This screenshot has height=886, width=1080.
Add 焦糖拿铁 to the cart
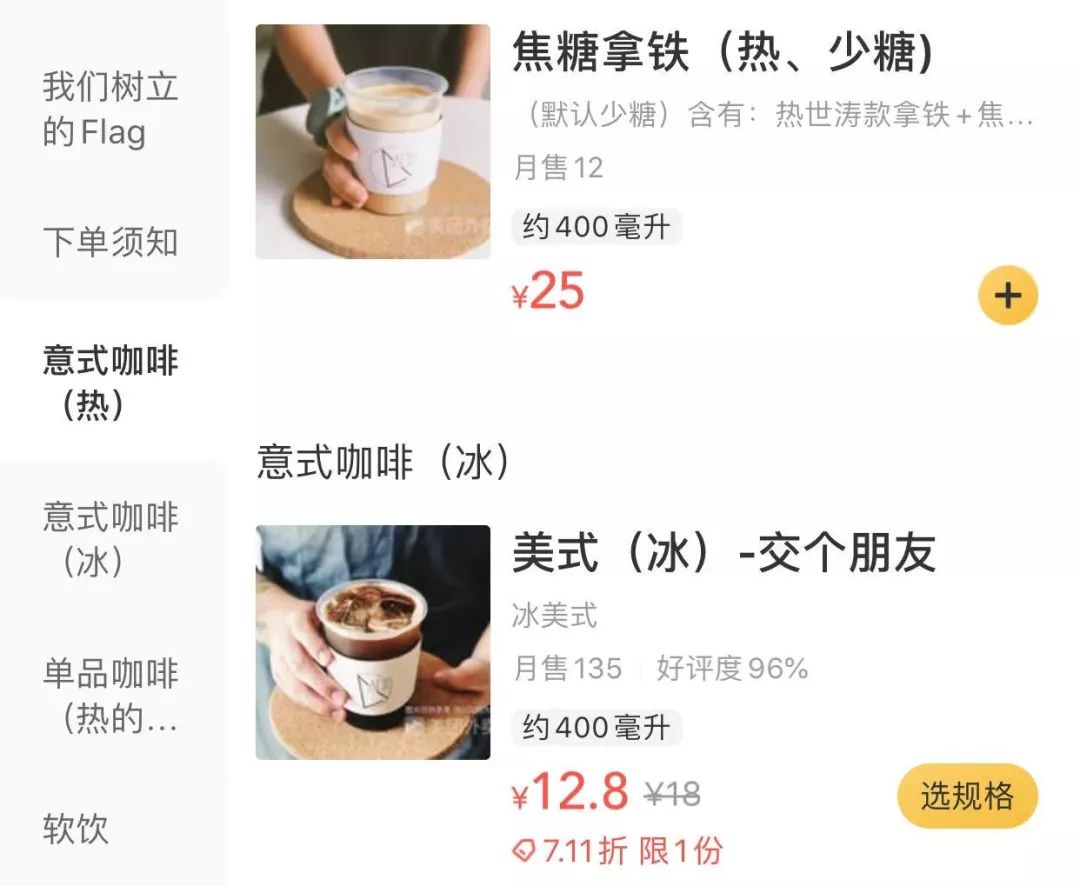click(x=1007, y=296)
